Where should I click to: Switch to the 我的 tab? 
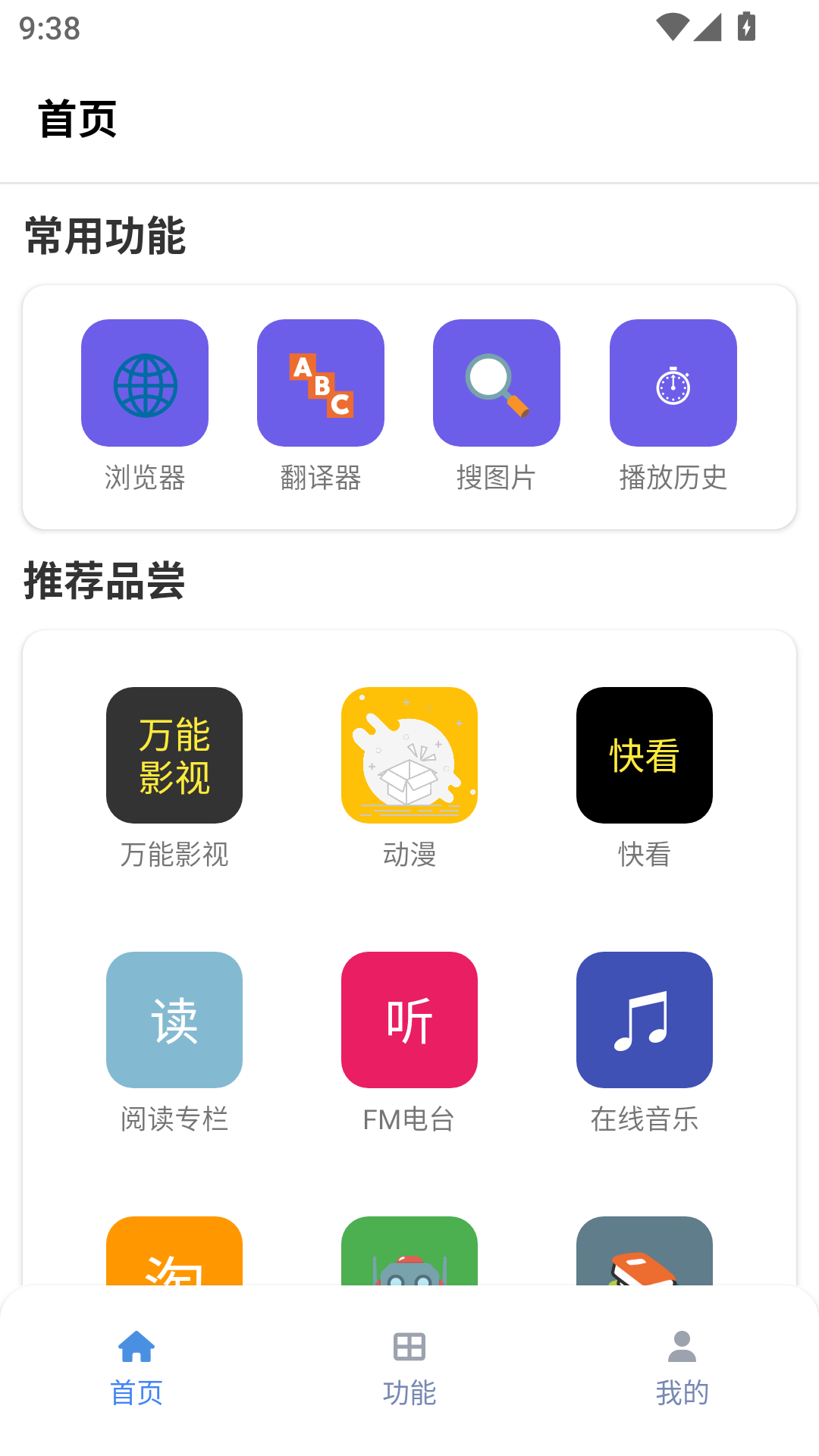[x=682, y=1365]
